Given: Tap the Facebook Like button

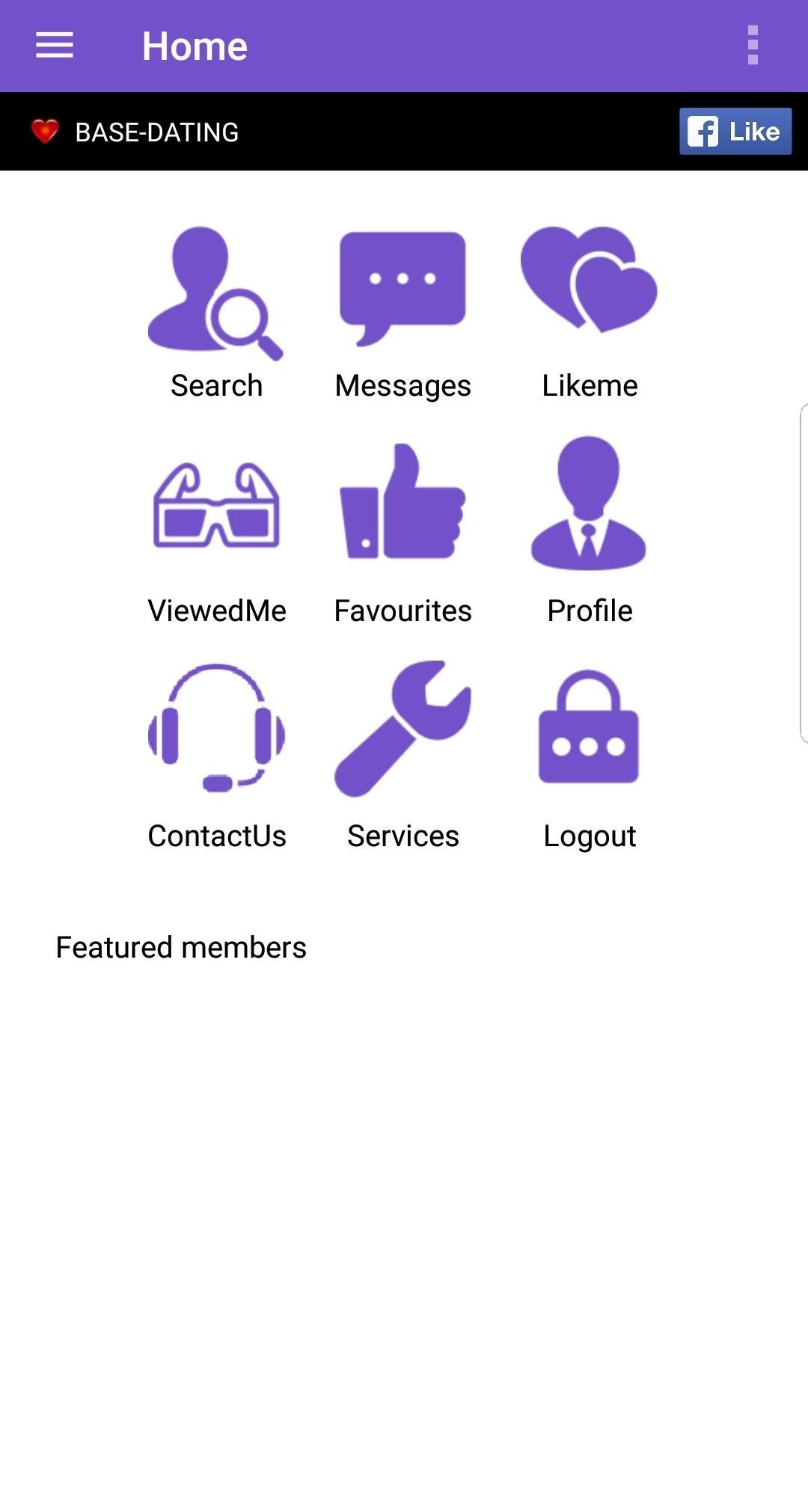Looking at the screenshot, I should pos(735,132).
